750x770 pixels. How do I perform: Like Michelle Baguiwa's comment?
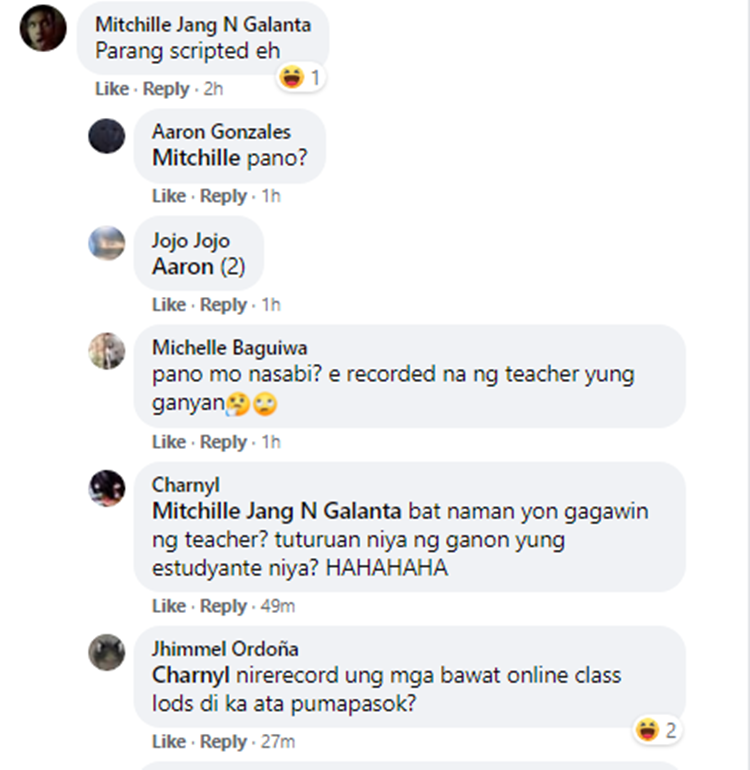168,442
